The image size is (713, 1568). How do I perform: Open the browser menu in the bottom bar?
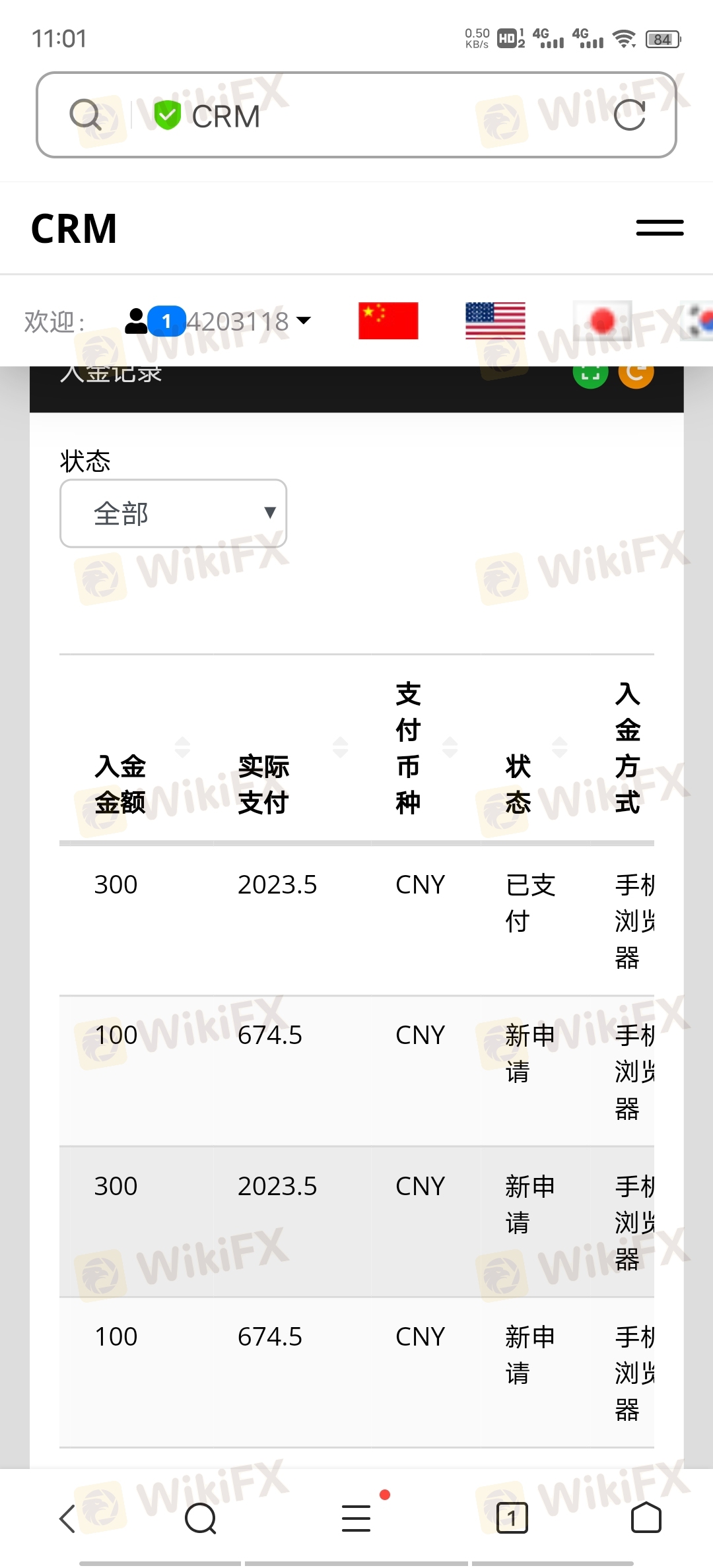356,1518
